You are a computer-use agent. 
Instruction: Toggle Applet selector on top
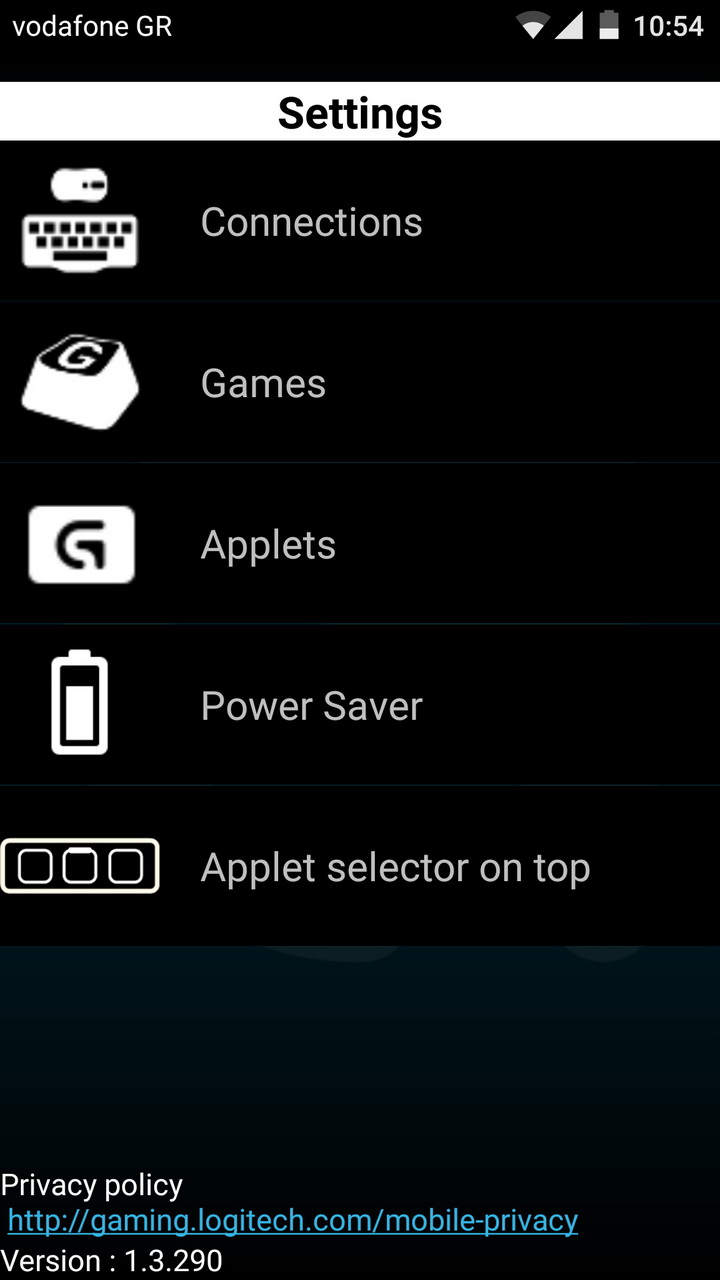pyautogui.click(x=360, y=866)
